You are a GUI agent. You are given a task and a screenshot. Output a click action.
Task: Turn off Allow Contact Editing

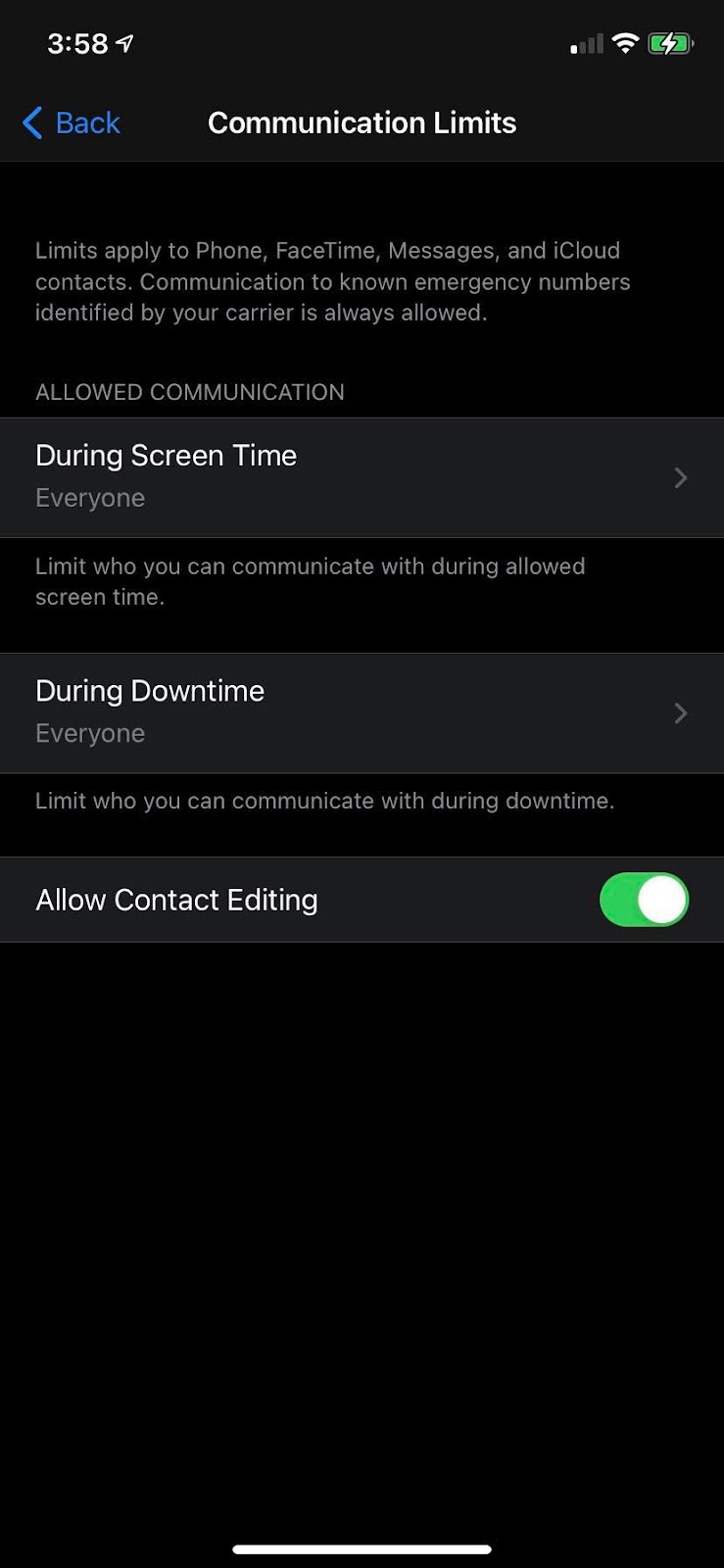click(x=644, y=900)
